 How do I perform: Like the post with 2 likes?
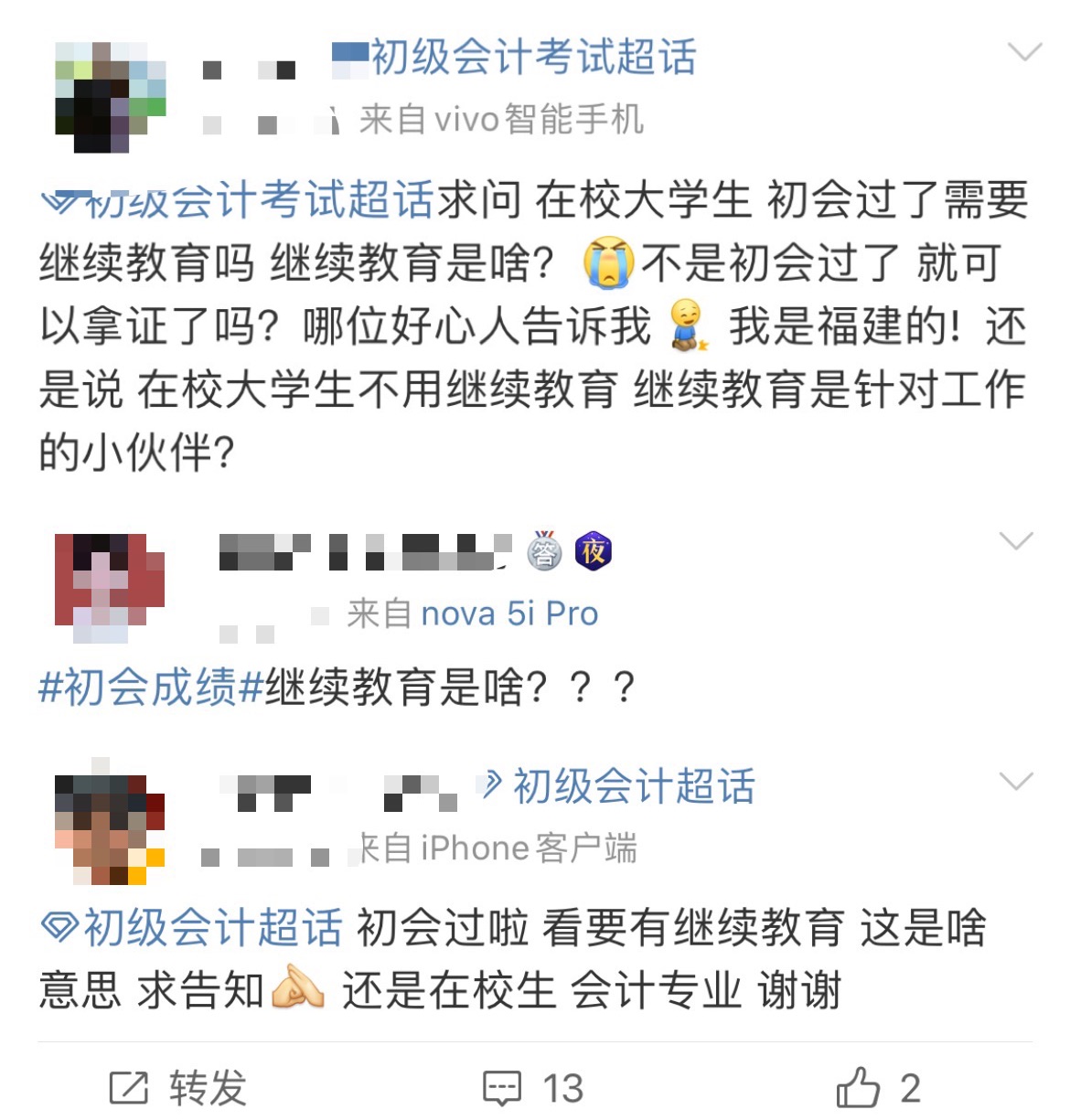(x=878, y=1088)
